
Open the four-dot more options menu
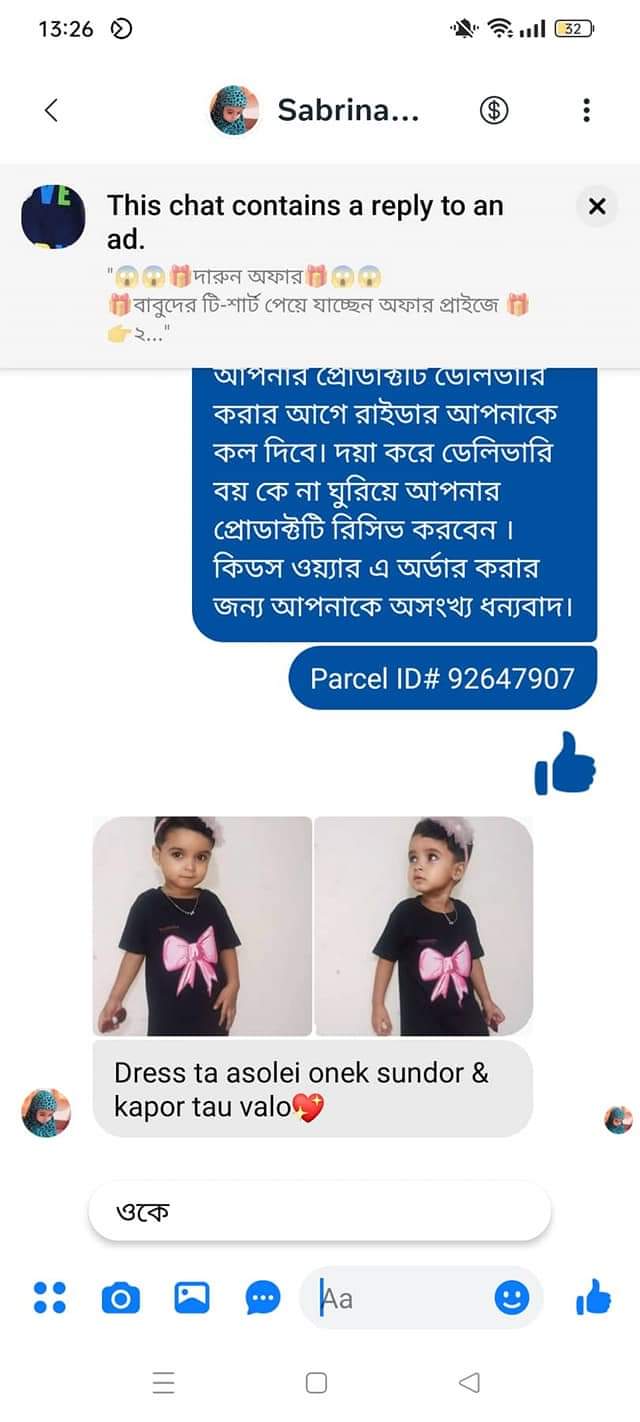[50, 1297]
